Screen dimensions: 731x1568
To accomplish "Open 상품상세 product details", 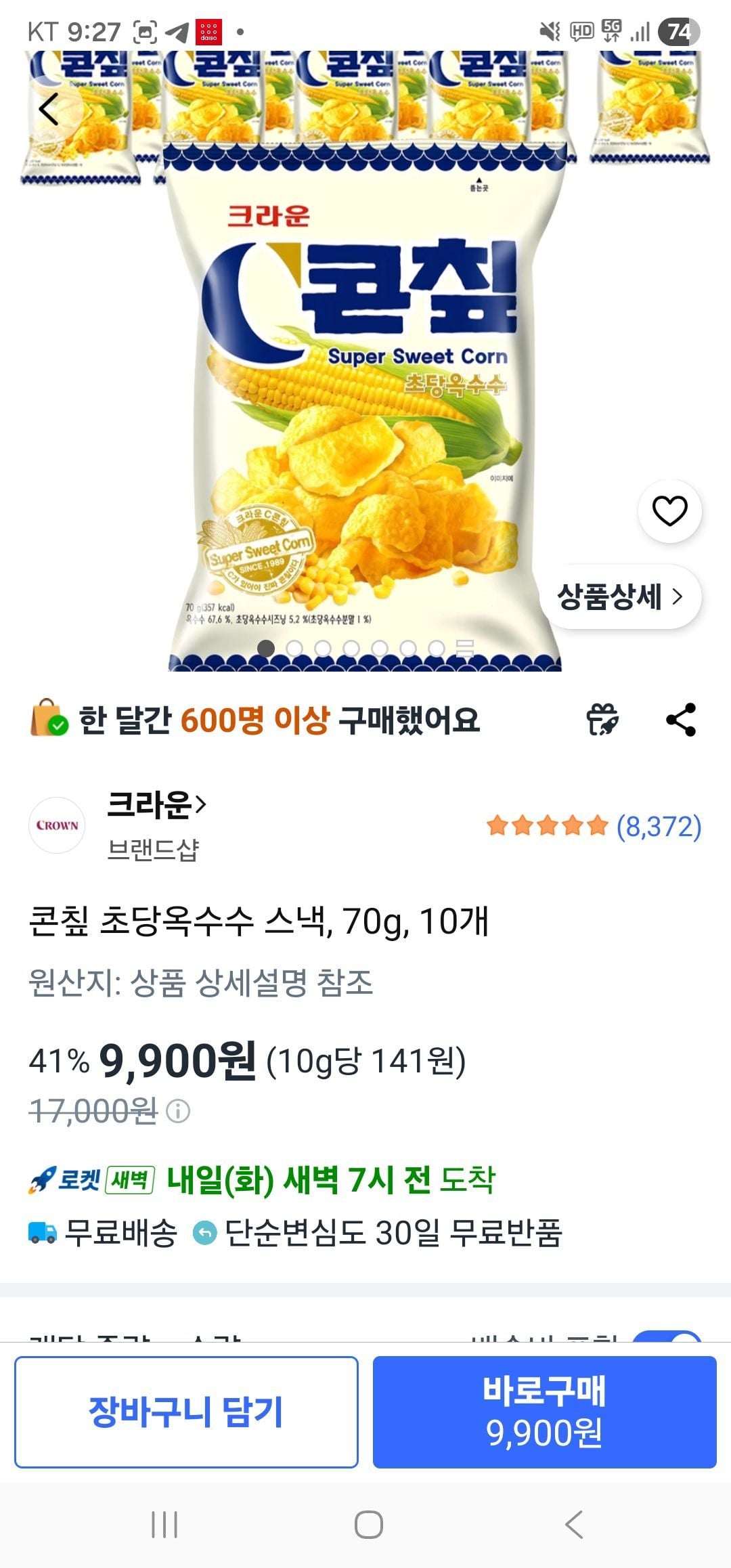I will point(619,597).
